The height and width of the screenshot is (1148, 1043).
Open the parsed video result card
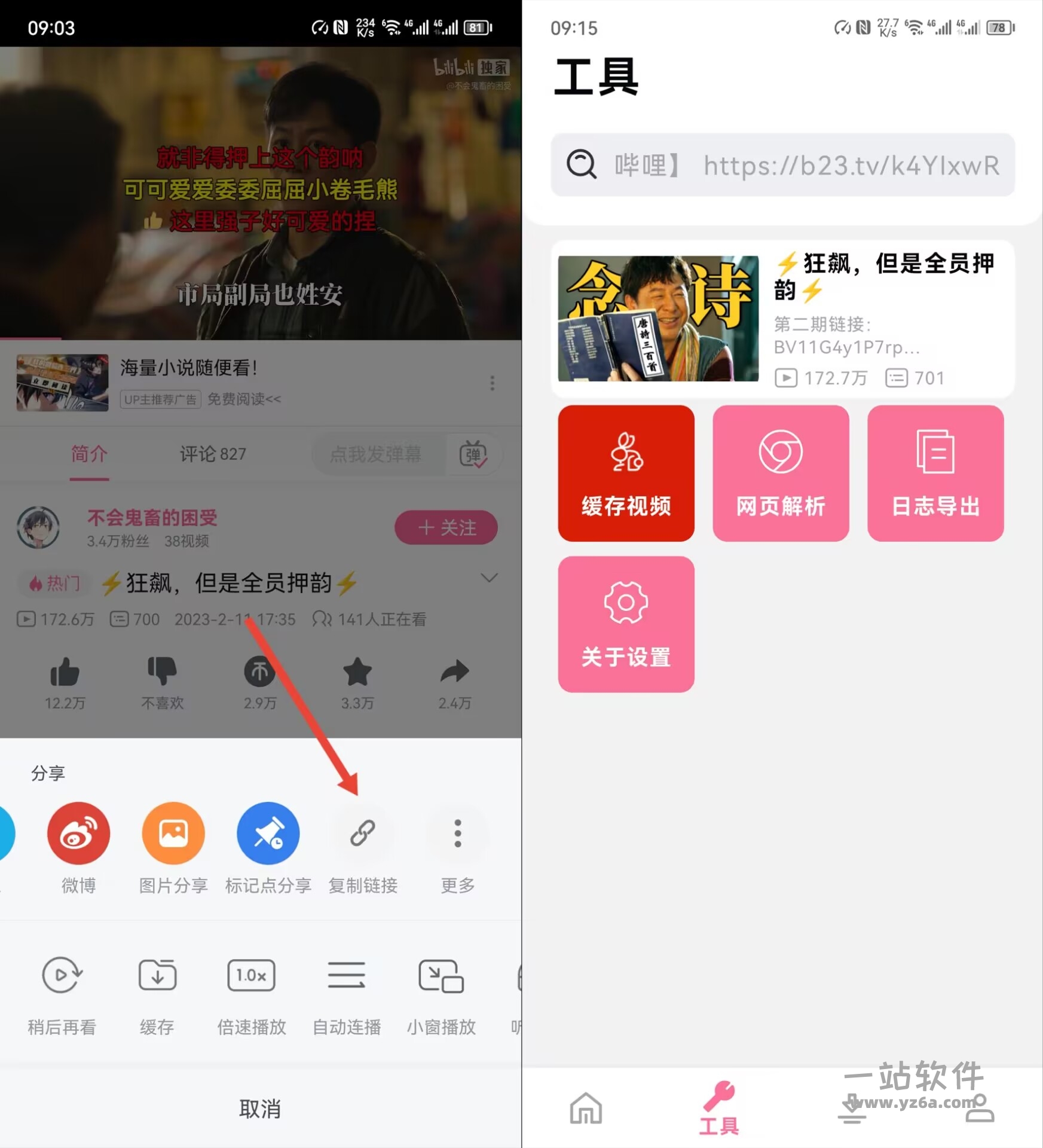(x=782, y=319)
